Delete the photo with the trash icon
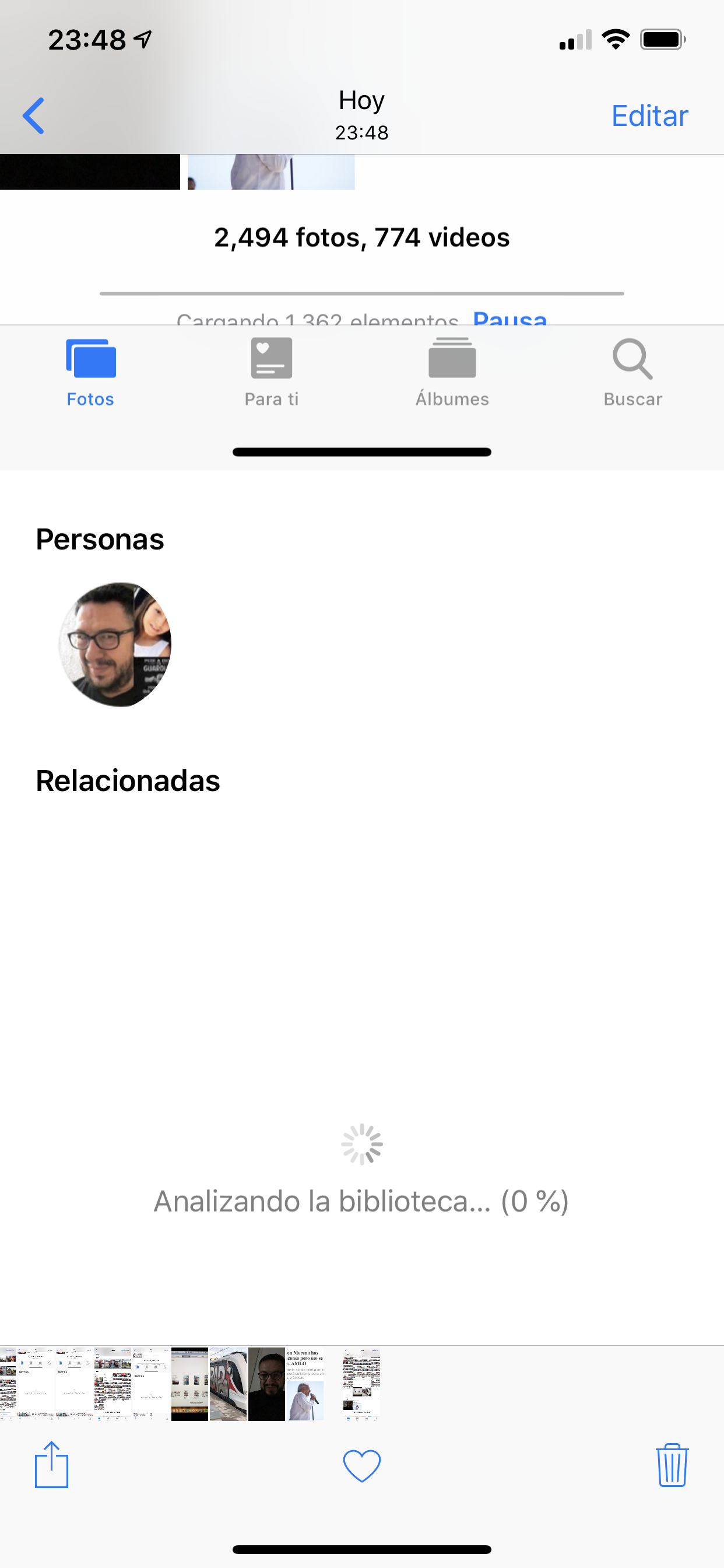724x1568 pixels. (x=672, y=1465)
